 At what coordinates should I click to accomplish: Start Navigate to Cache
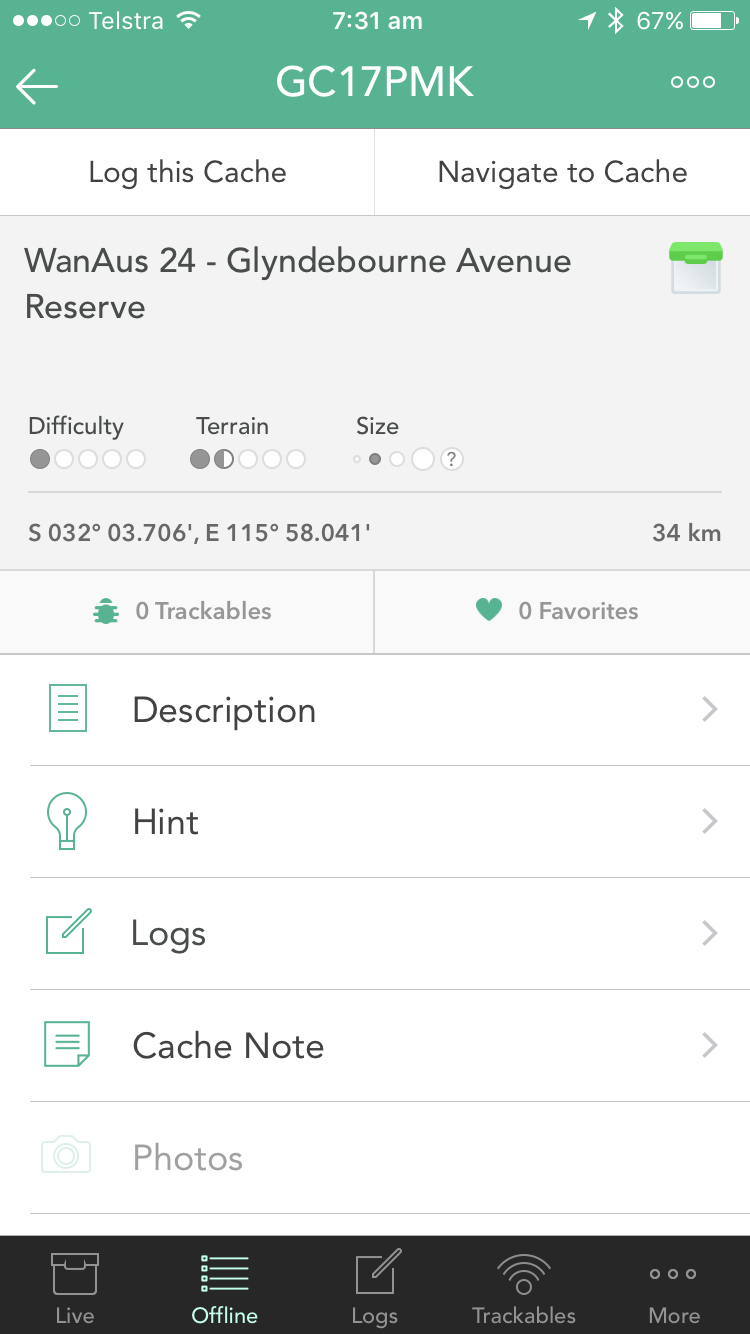563,172
